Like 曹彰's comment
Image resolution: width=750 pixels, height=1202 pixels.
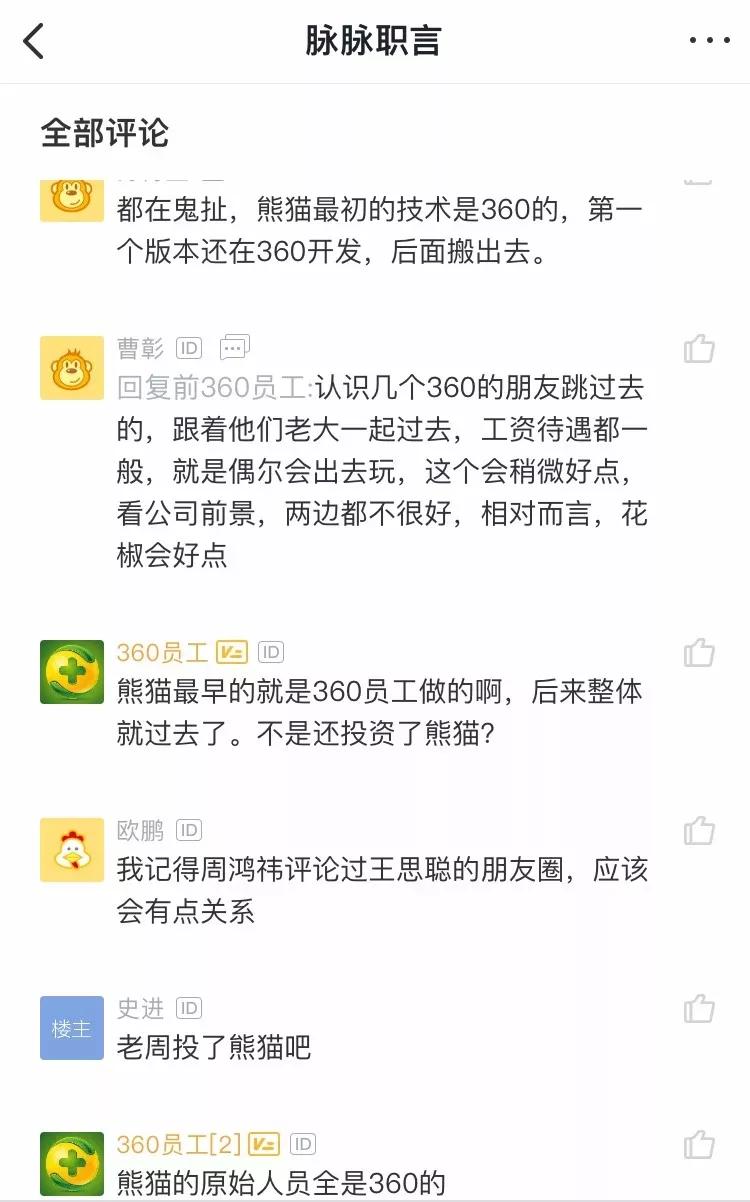(699, 349)
